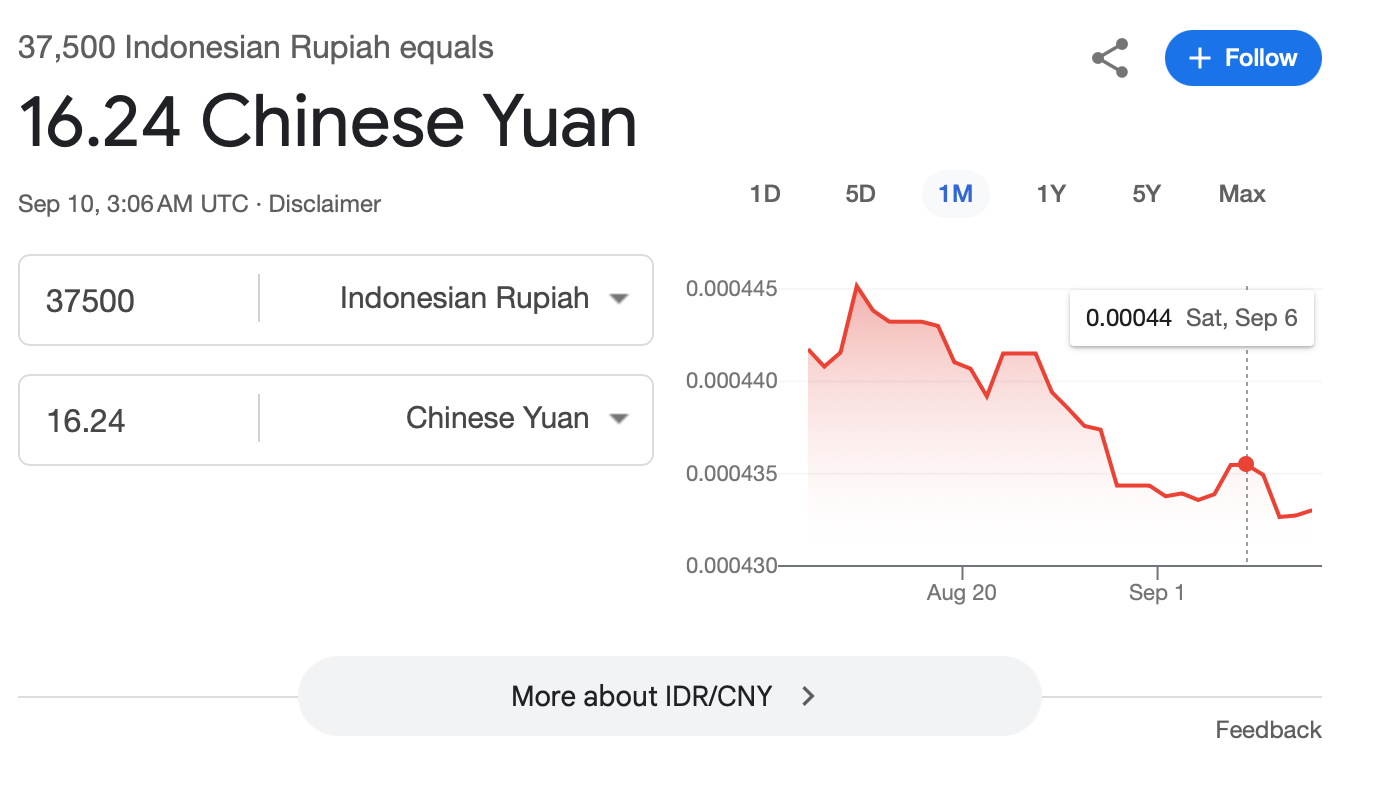This screenshot has height=792, width=1394.
Task: Switch chart to 1D range
Action: (765, 194)
